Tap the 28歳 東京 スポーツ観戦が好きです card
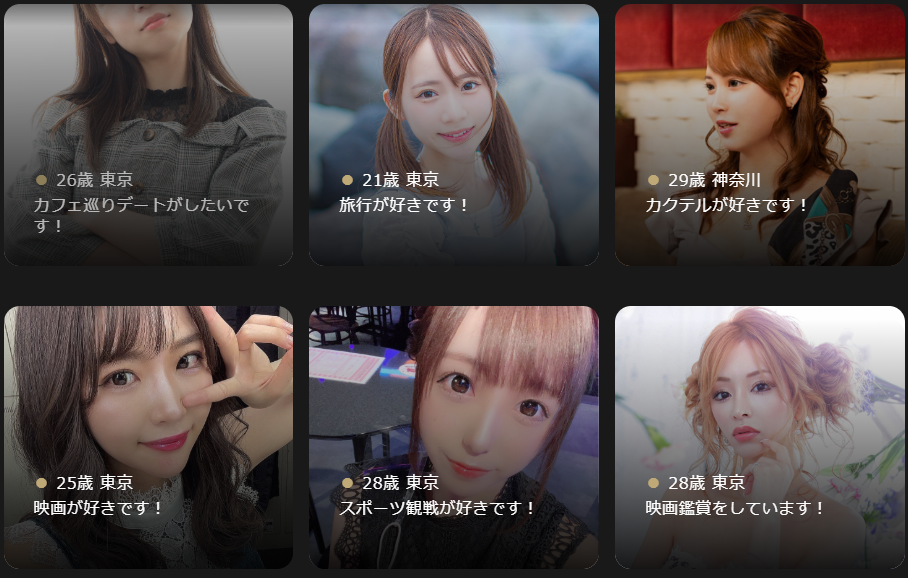The width and height of the screenshot is (908, 578). click(453, 437)
